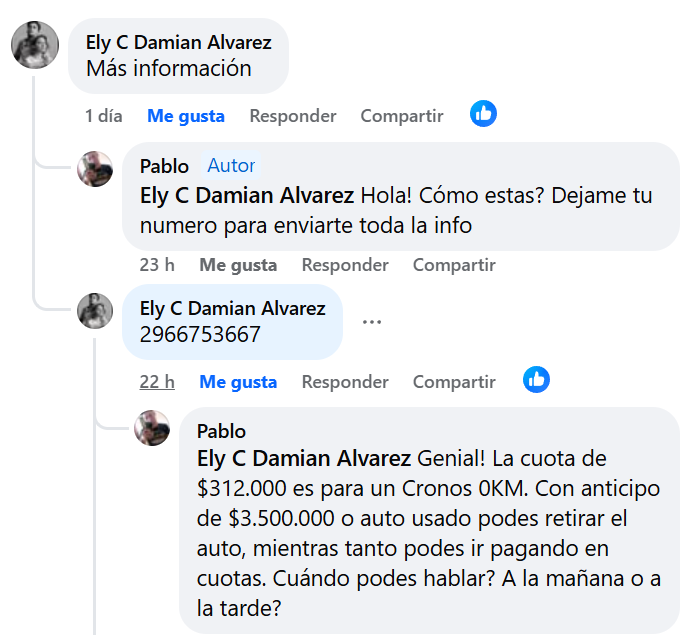Reply to the "Más información" comment
This screenshot has height=635, width=685.
(292, 116)
